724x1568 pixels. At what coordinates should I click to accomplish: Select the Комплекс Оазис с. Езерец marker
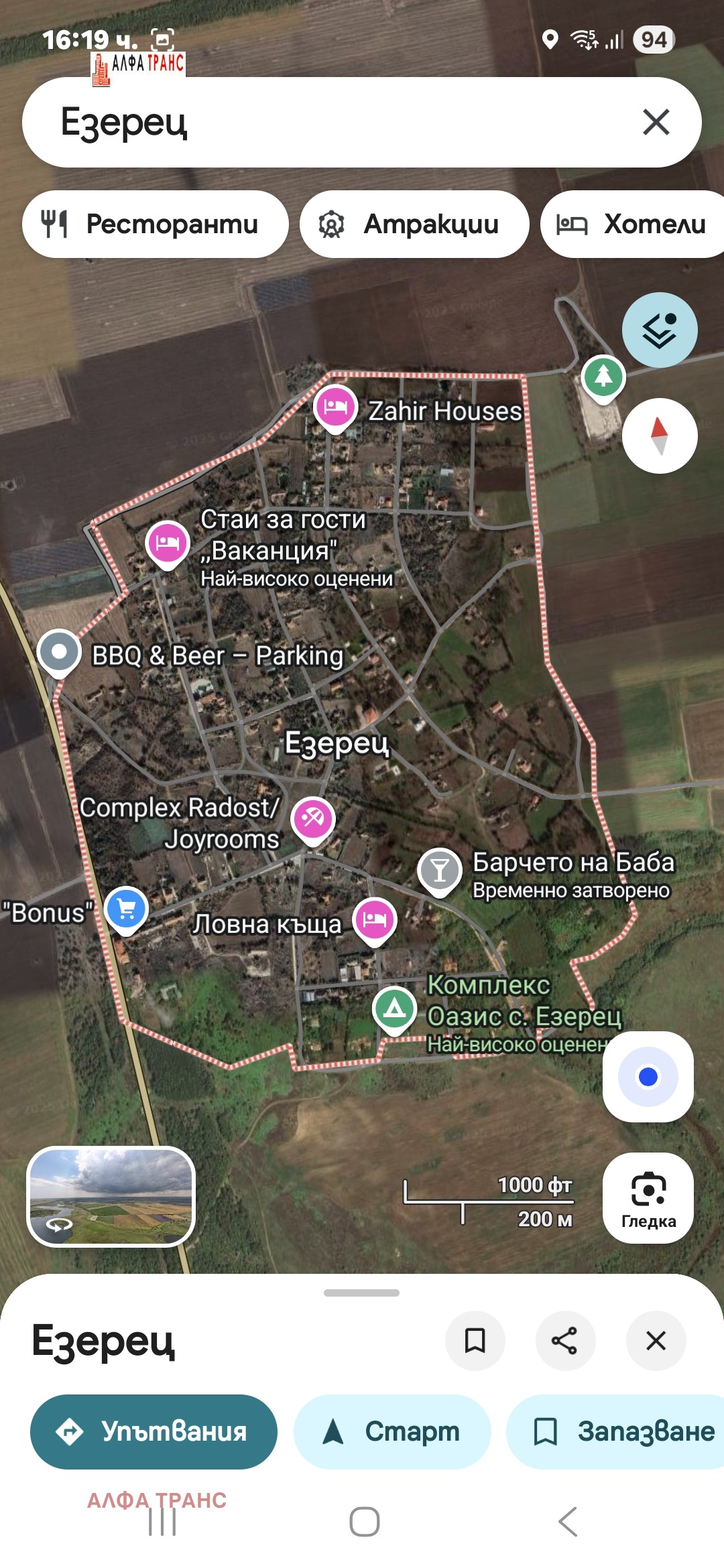[x=395, y=1009]
